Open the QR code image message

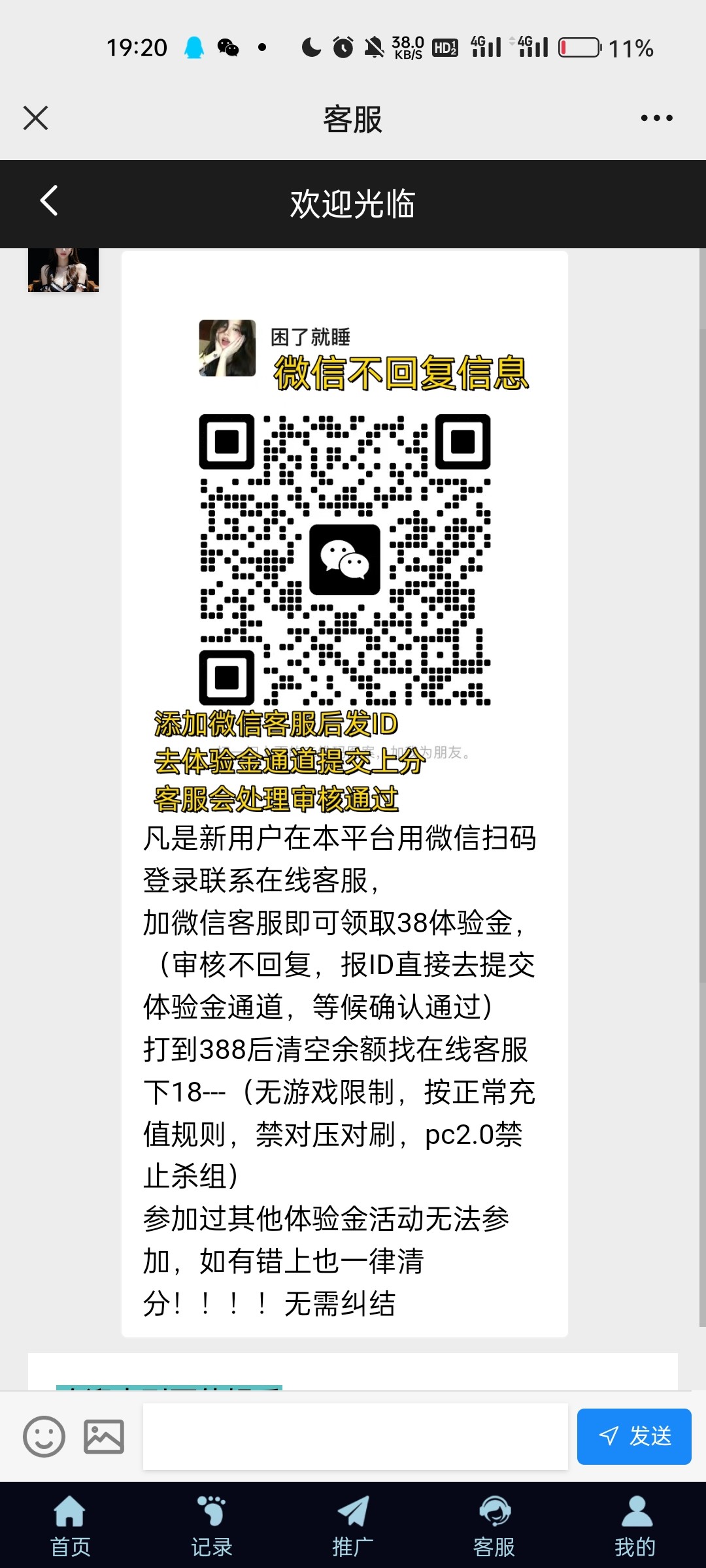[345, 559]
